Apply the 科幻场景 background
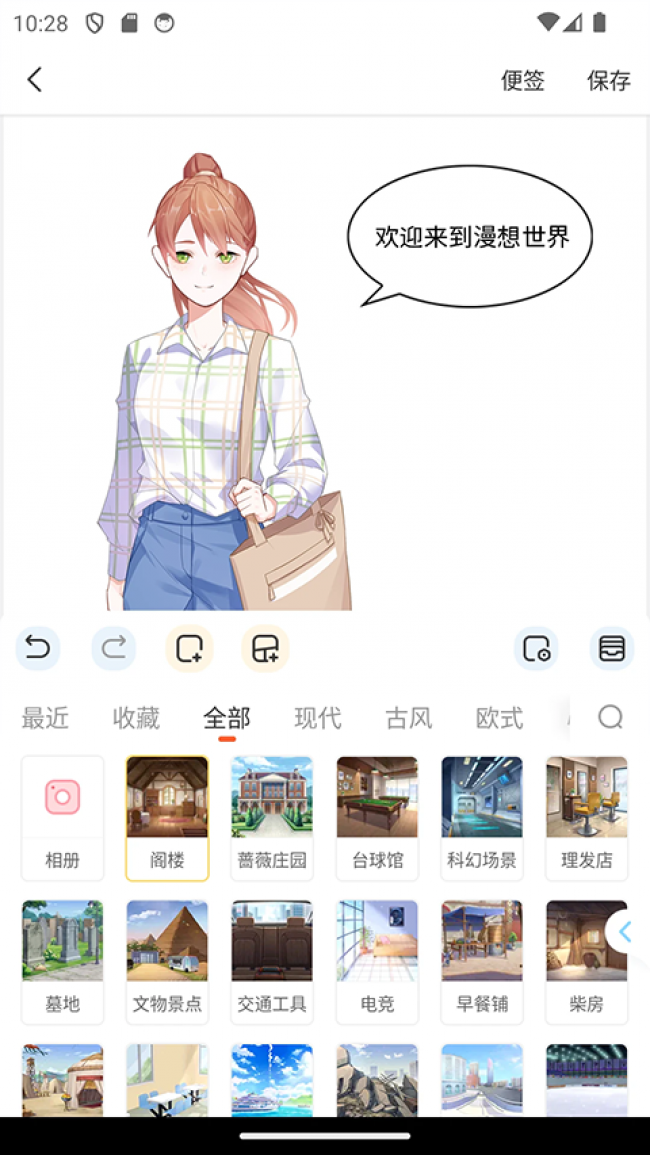Image resolution: width=650 pixels, height=1155 pixels. click(x=482, y=817)
